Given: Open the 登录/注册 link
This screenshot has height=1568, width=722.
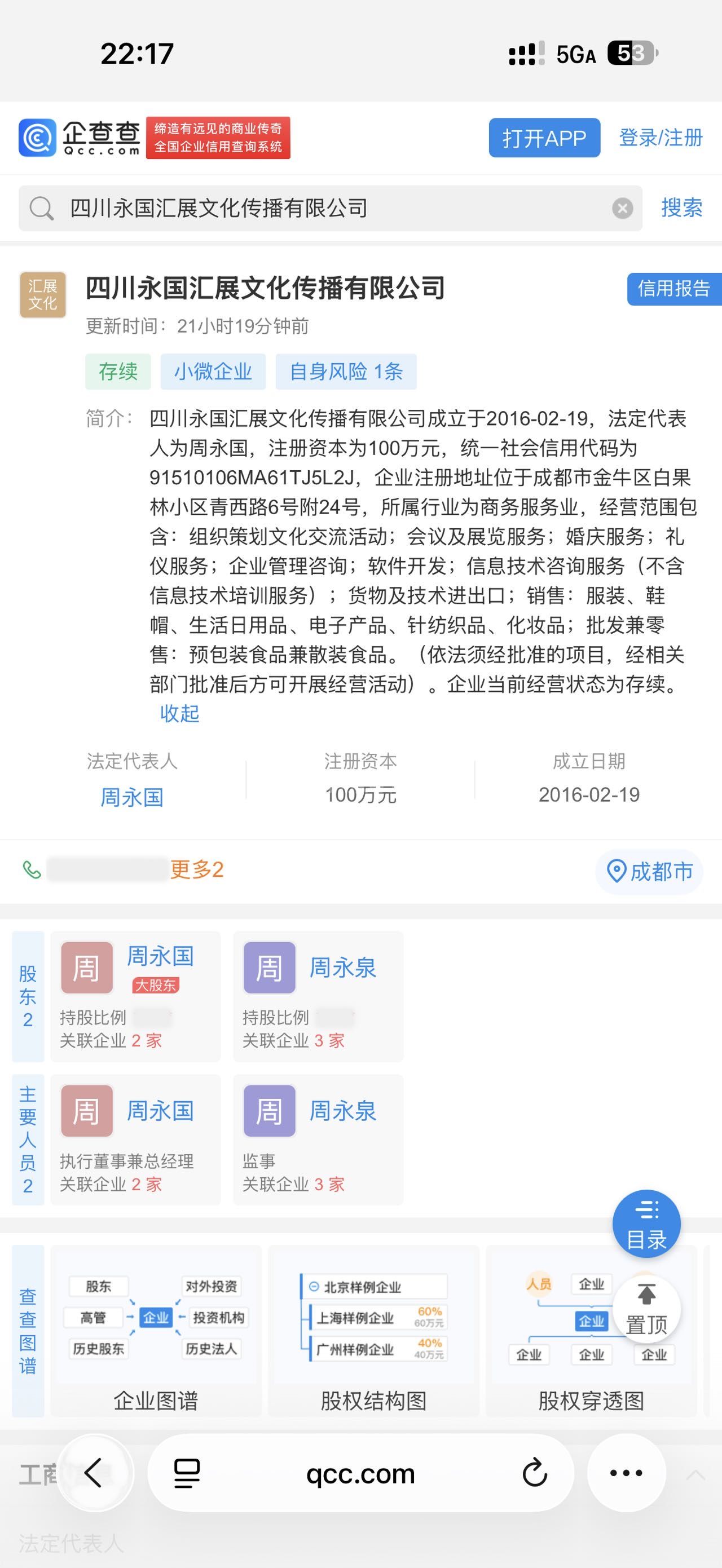Looking at the screenshot, I should (661, 138).
